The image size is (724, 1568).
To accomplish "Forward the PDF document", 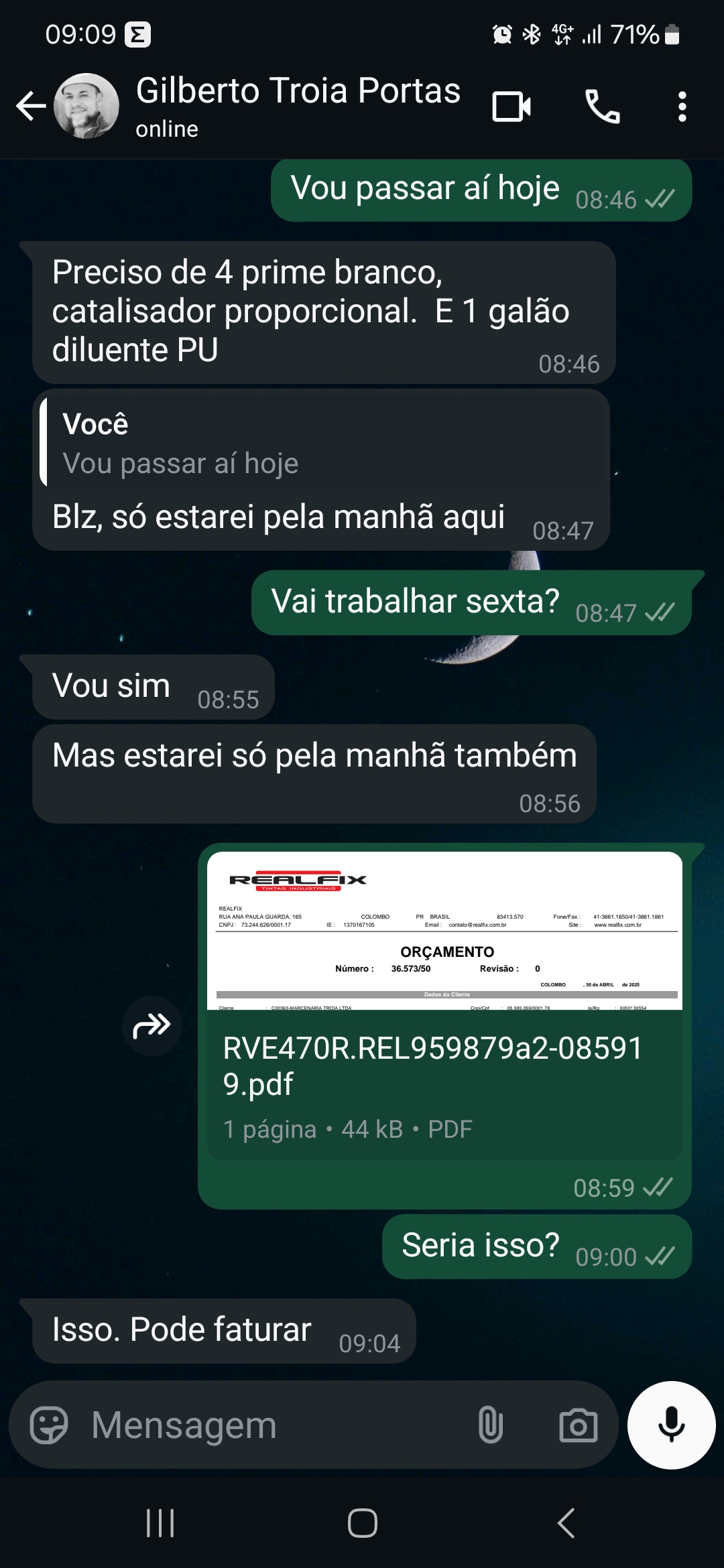I will click(152, 1025).
